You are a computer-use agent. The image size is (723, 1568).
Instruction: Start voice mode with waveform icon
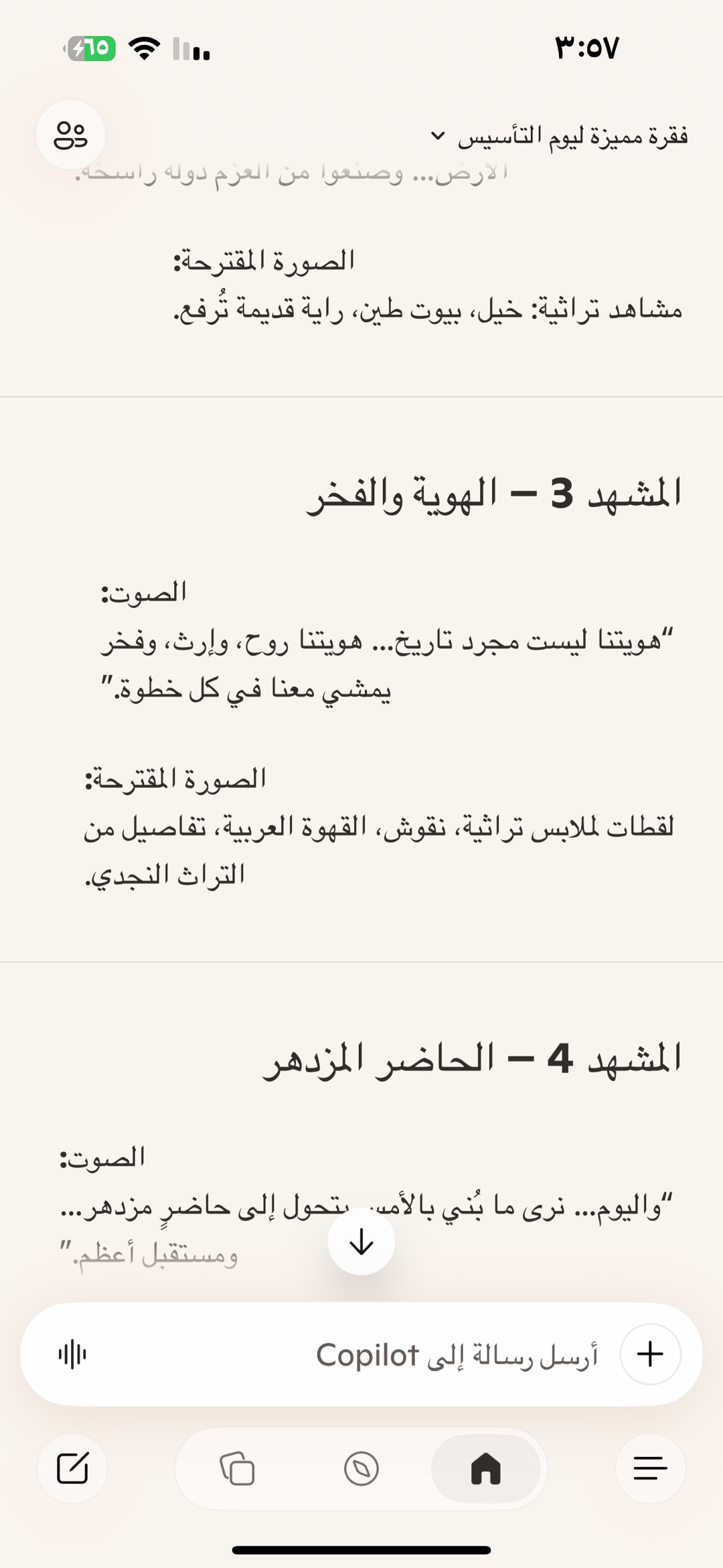(x=72, y=1355)
